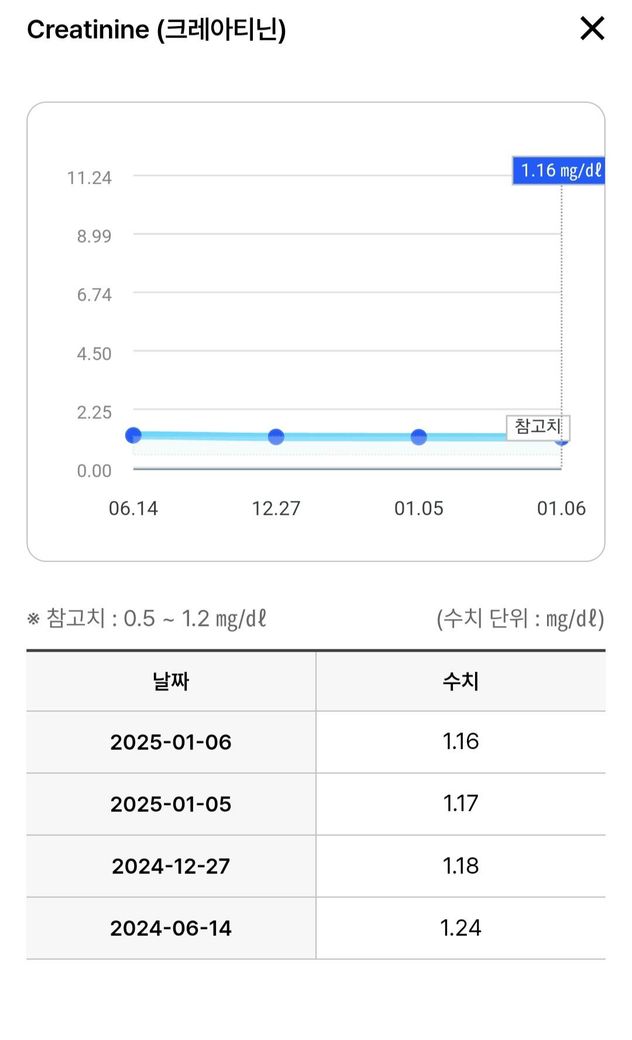This screenshot has width=632, height=1040.
Task: Select the 12.27 data point on chart
Action: (276, 437)
